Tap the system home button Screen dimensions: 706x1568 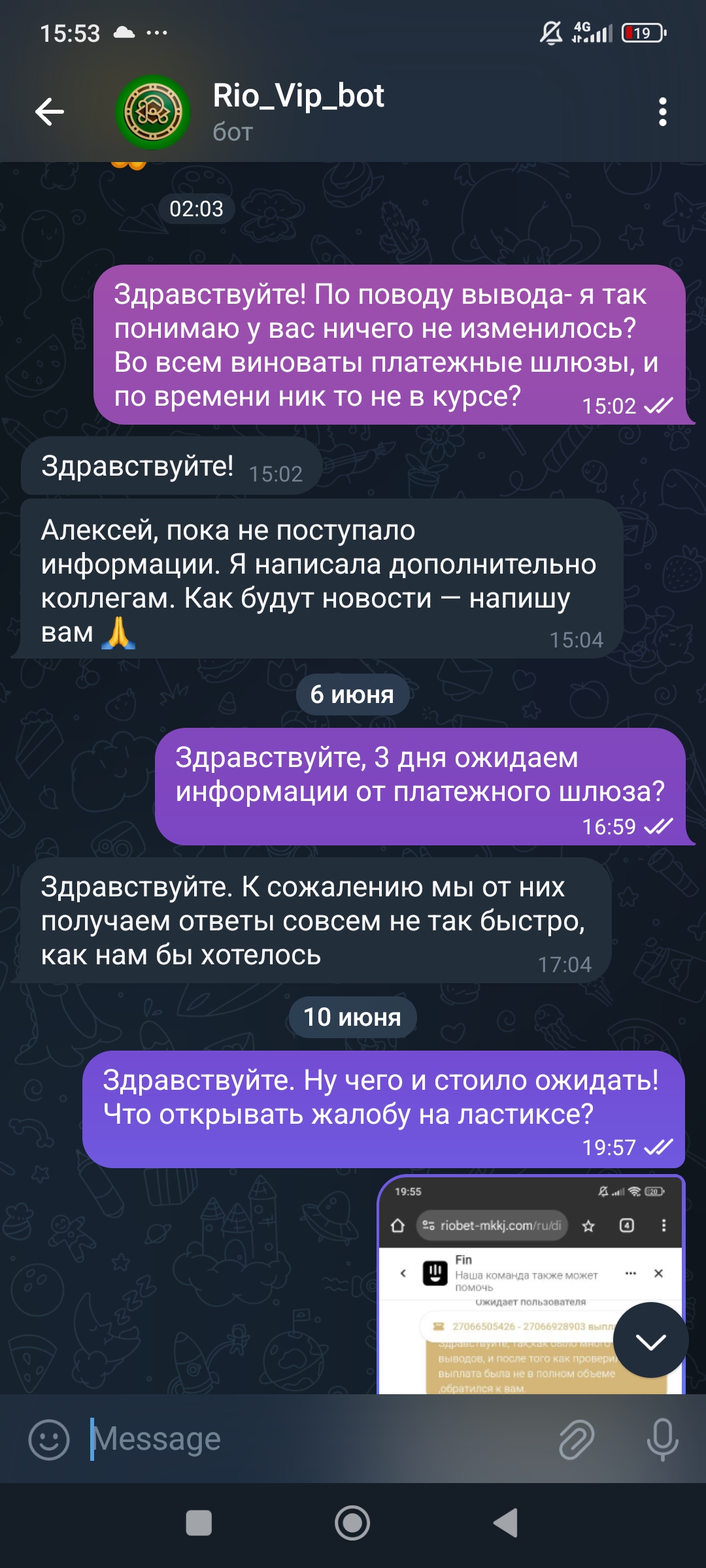pyautogui.click(x=352, y=1523)
